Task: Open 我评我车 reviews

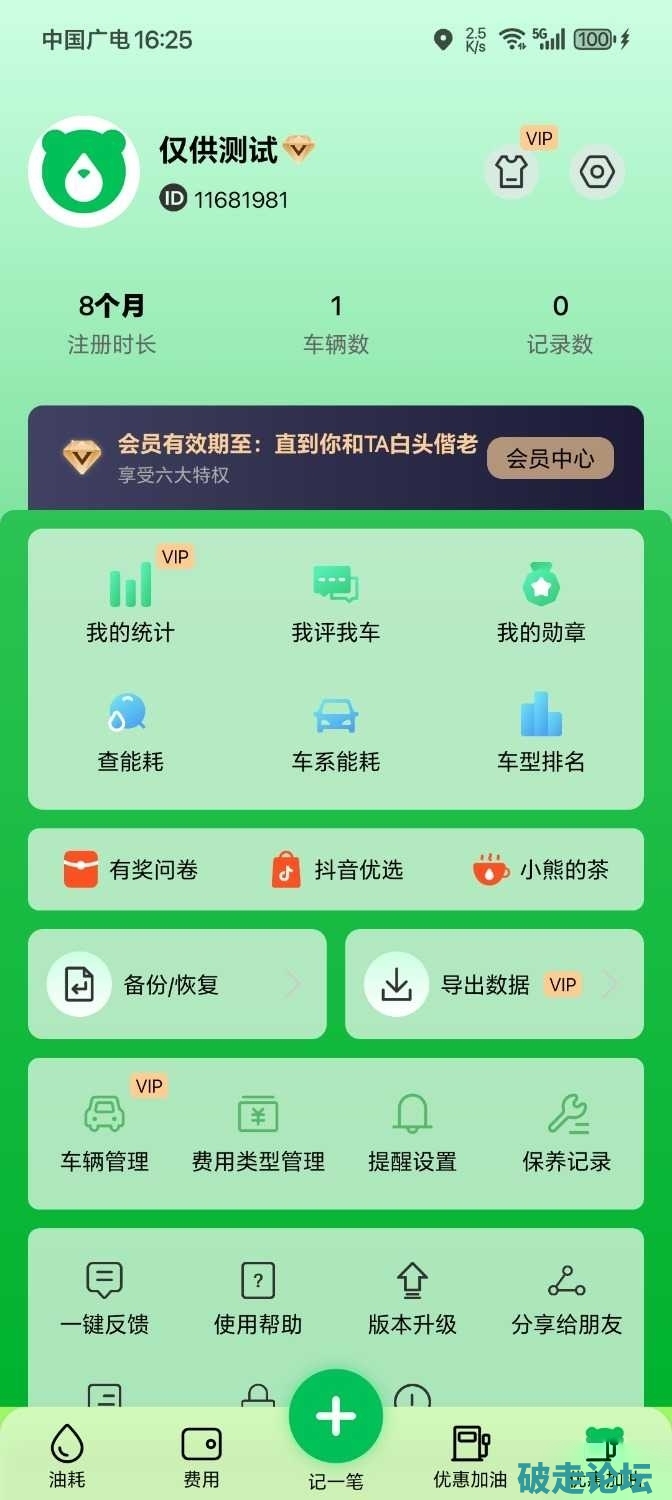Action: (x=336, y=602)
